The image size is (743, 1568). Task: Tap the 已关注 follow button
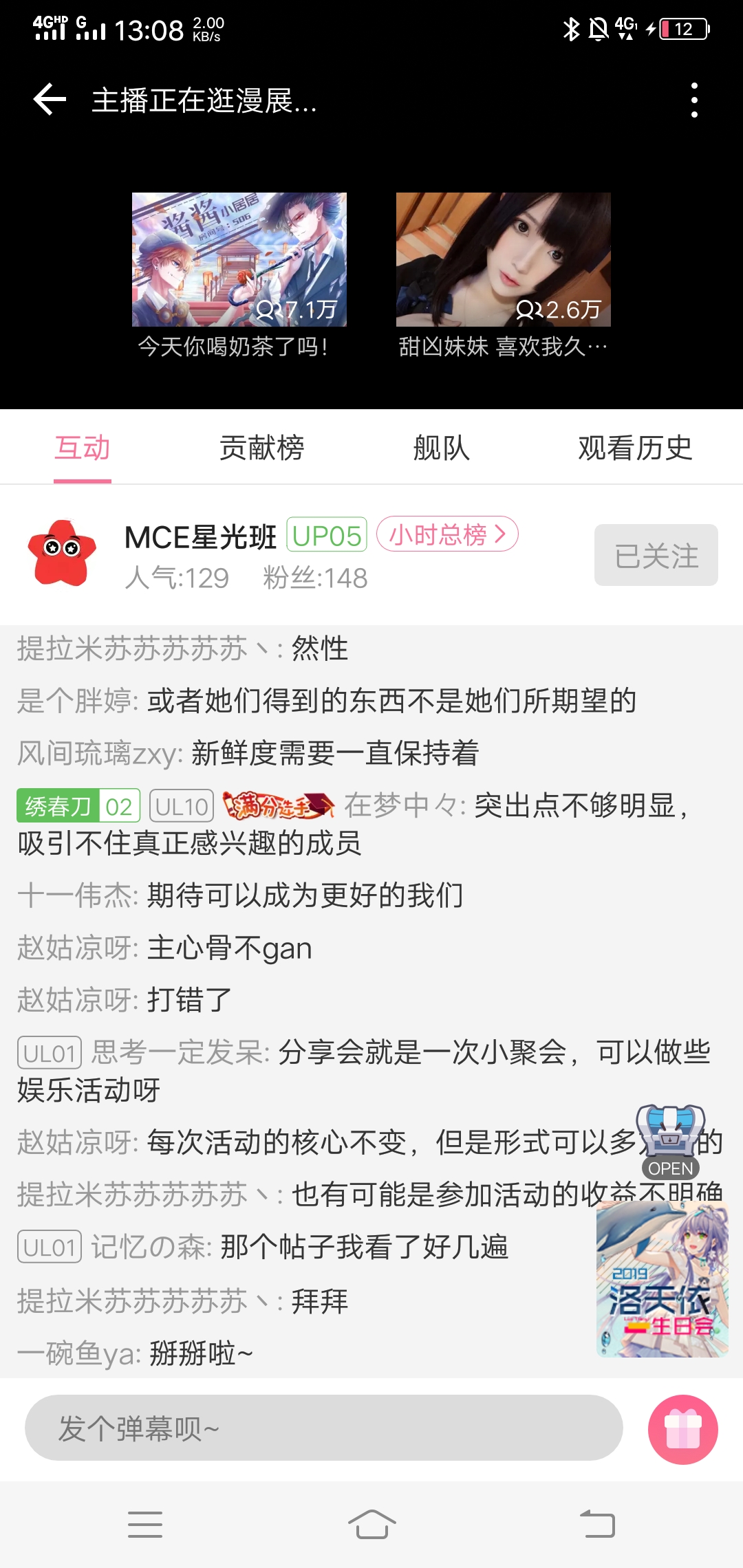point(656,556)
